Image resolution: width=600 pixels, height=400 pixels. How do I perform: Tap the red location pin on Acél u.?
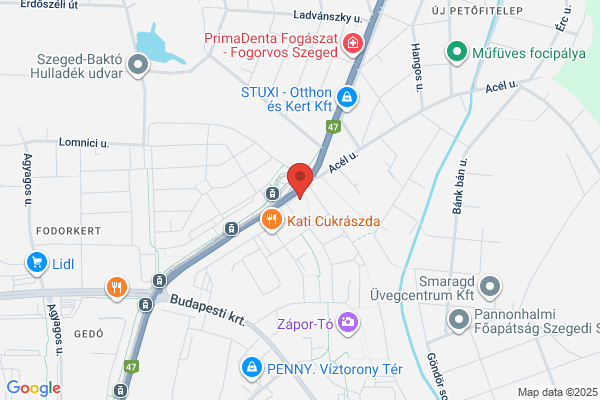(300, 180)
